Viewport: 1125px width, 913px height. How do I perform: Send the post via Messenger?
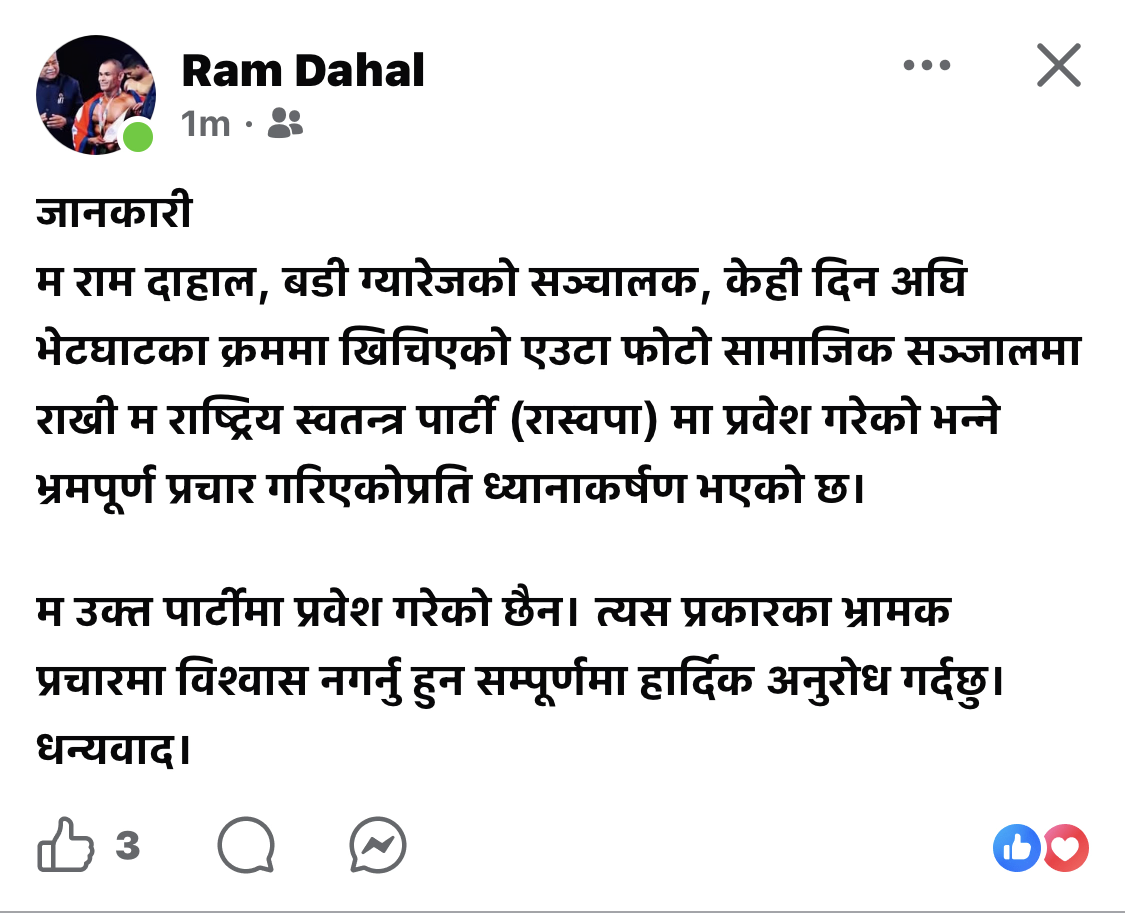click(x=378, y=847)
